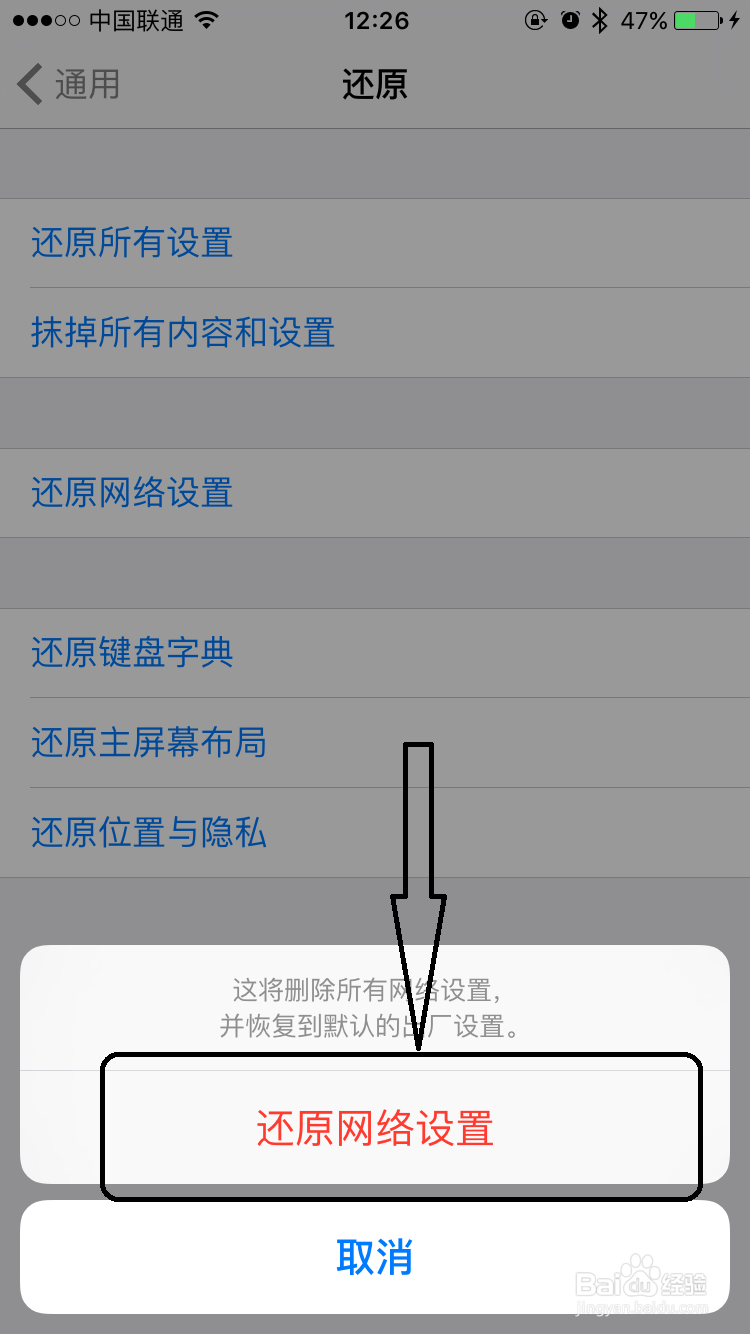Viewport: 750px width, 1334px height.
Task: Tap the alarm clock icon in status bar
Action: [x=570, y=20]
